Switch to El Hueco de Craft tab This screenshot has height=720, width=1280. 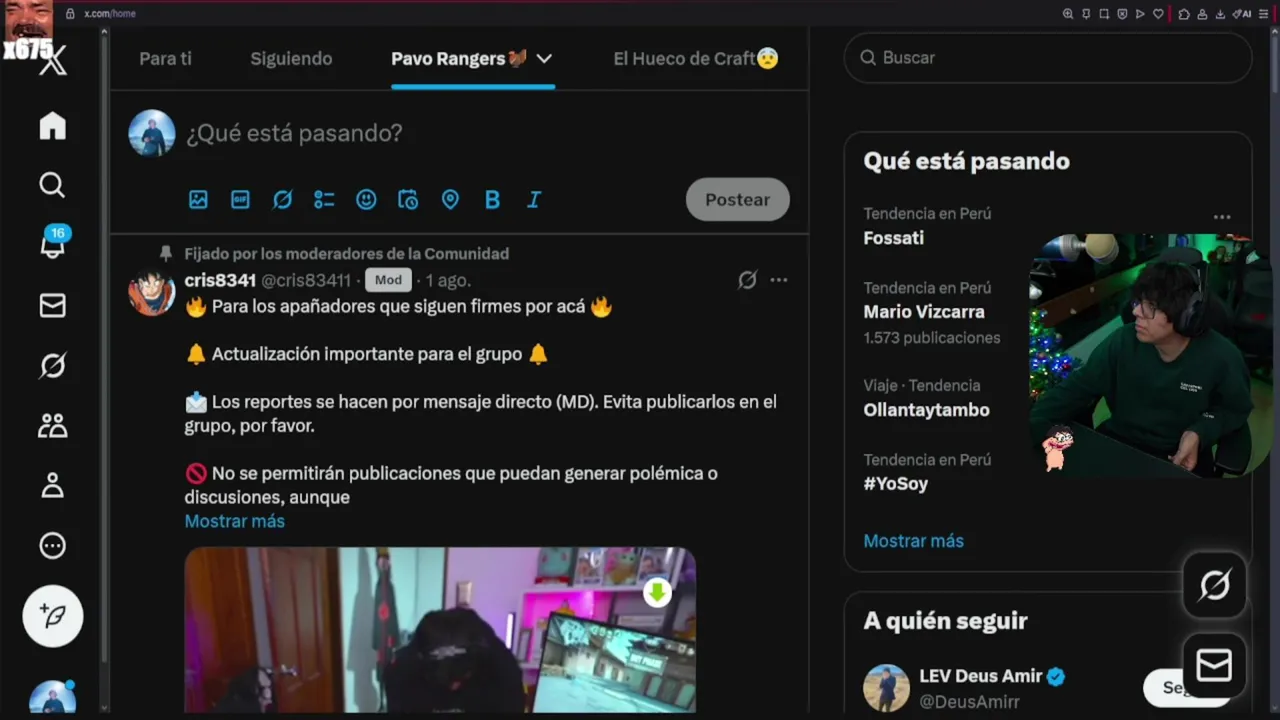695,59
